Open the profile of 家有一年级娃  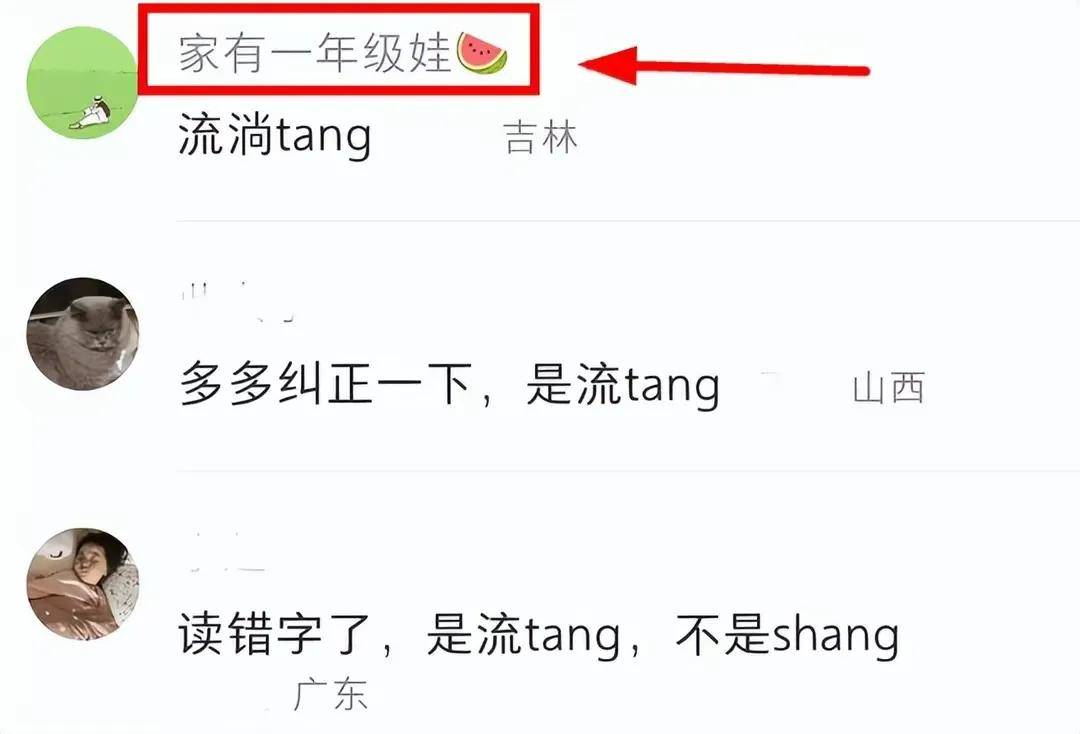pyautogui.click(x=316, y=54)
